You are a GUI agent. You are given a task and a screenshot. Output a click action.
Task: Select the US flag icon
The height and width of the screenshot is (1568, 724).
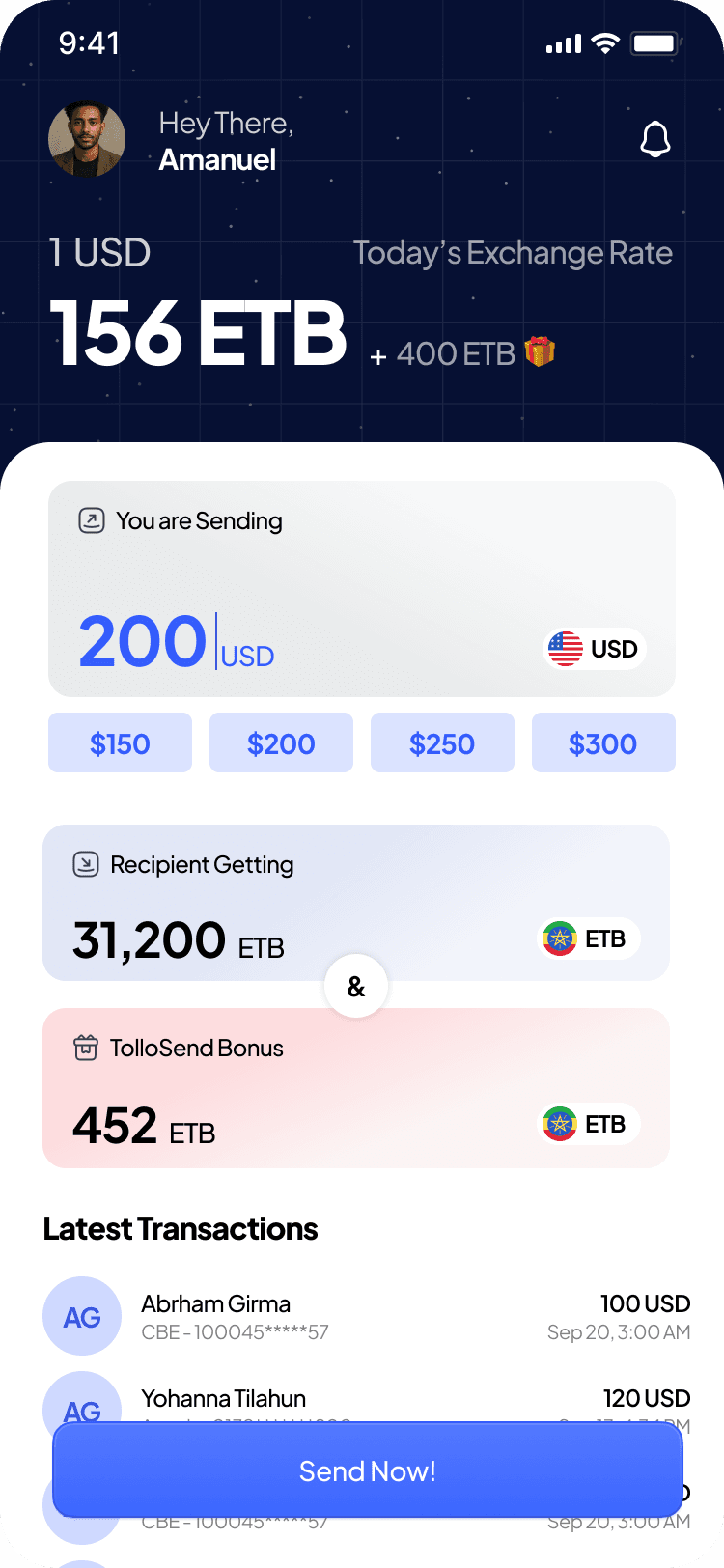[567, 648]
